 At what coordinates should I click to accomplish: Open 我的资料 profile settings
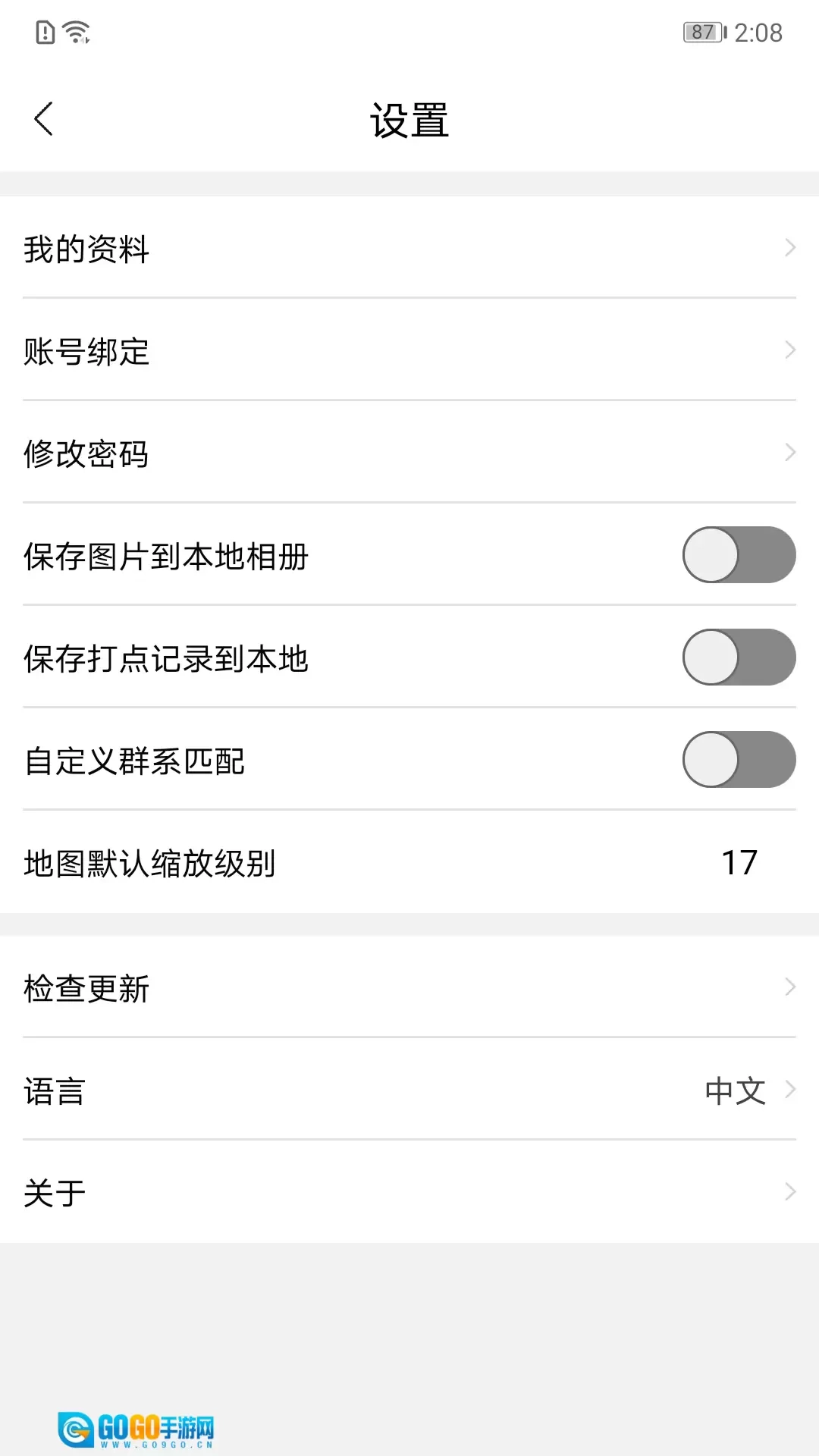[409, 248]
